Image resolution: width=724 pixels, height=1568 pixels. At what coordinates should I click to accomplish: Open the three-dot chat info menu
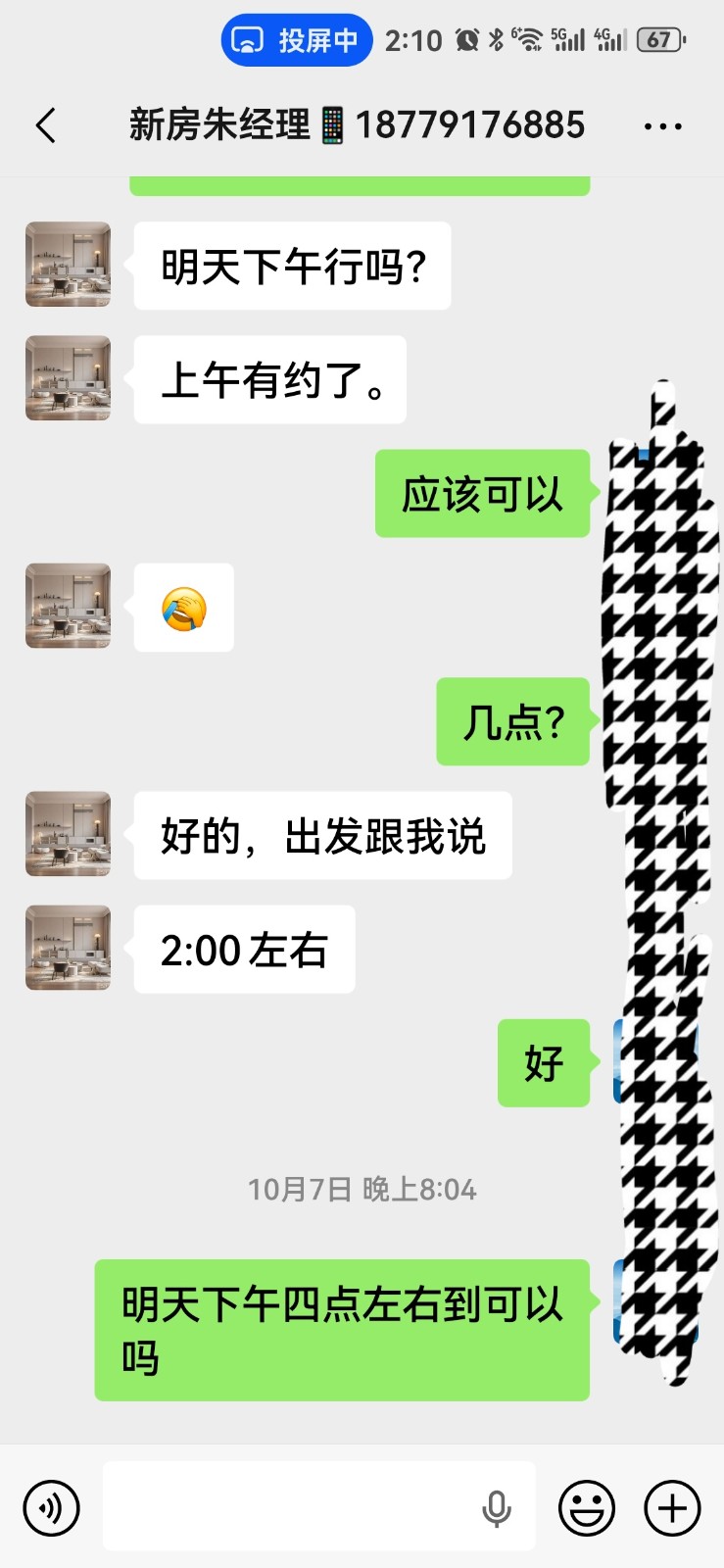tap(662, 126)
